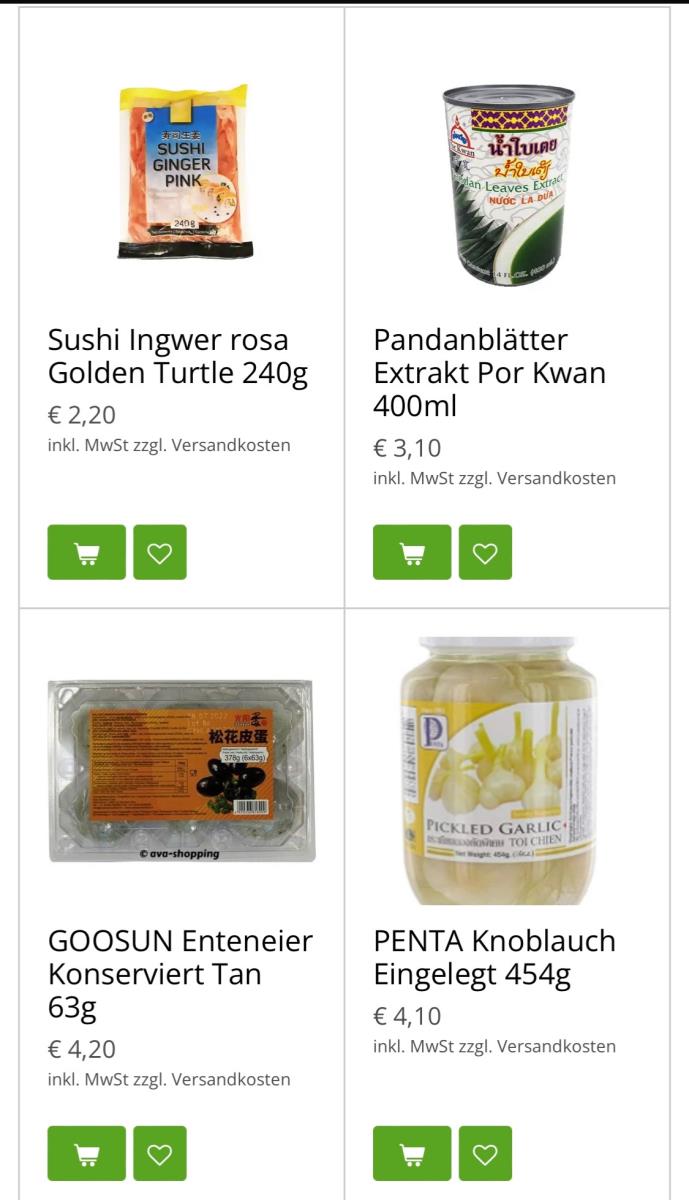This screenshot has width=689, height=1200.
Task: Open the Sushi Ingwer rosa Golden Turtle 240g title
Action: (178, 356)
